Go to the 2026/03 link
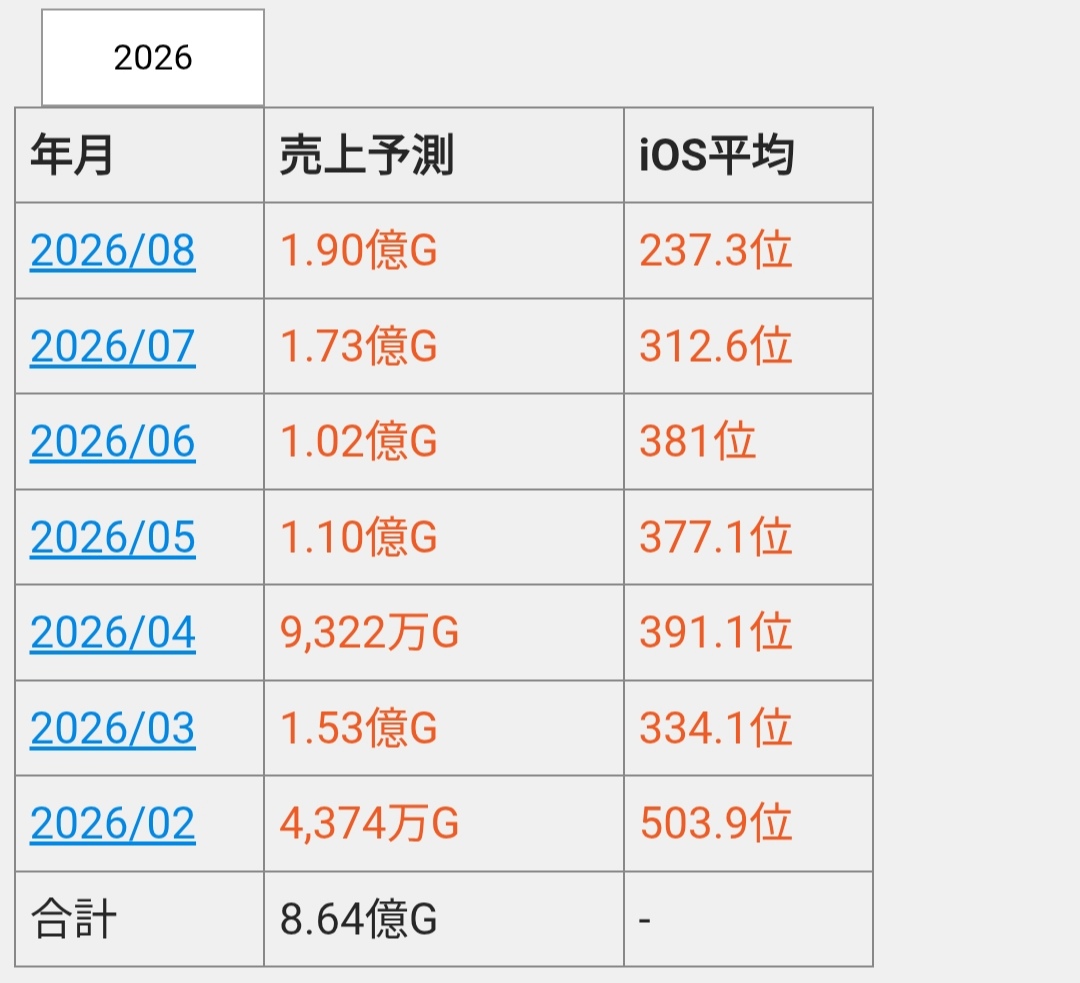This screenshot has width=1080, height=983. tap(113, 728)
